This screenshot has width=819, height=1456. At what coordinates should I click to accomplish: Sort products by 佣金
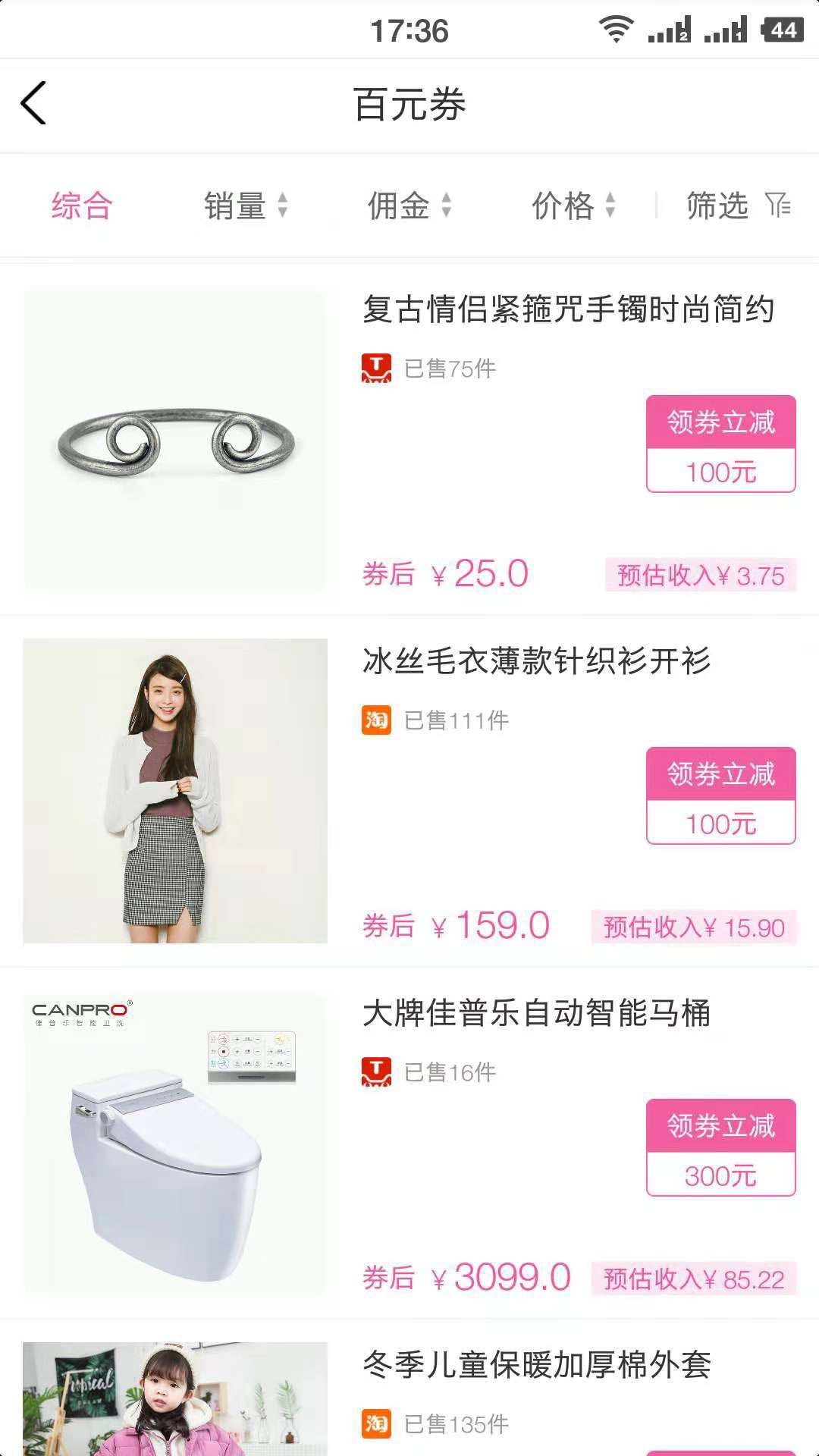(409, 206)
